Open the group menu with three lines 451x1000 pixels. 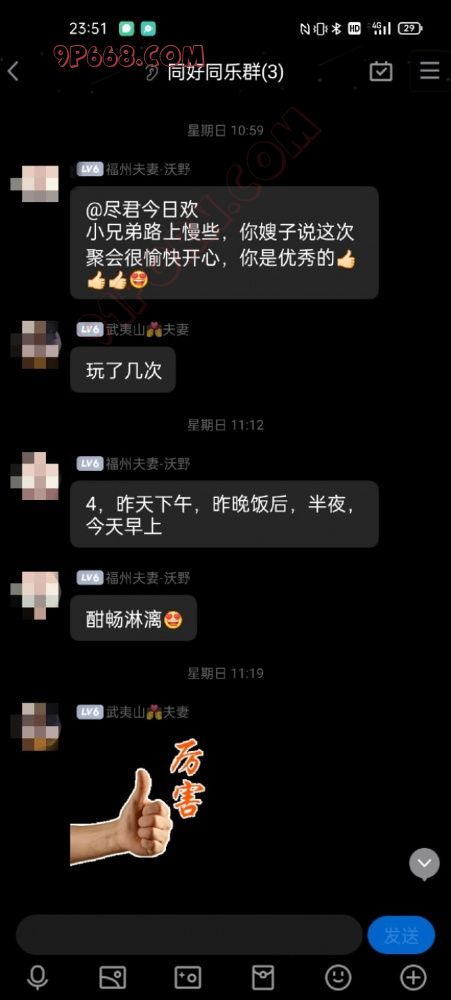[429, 70]
